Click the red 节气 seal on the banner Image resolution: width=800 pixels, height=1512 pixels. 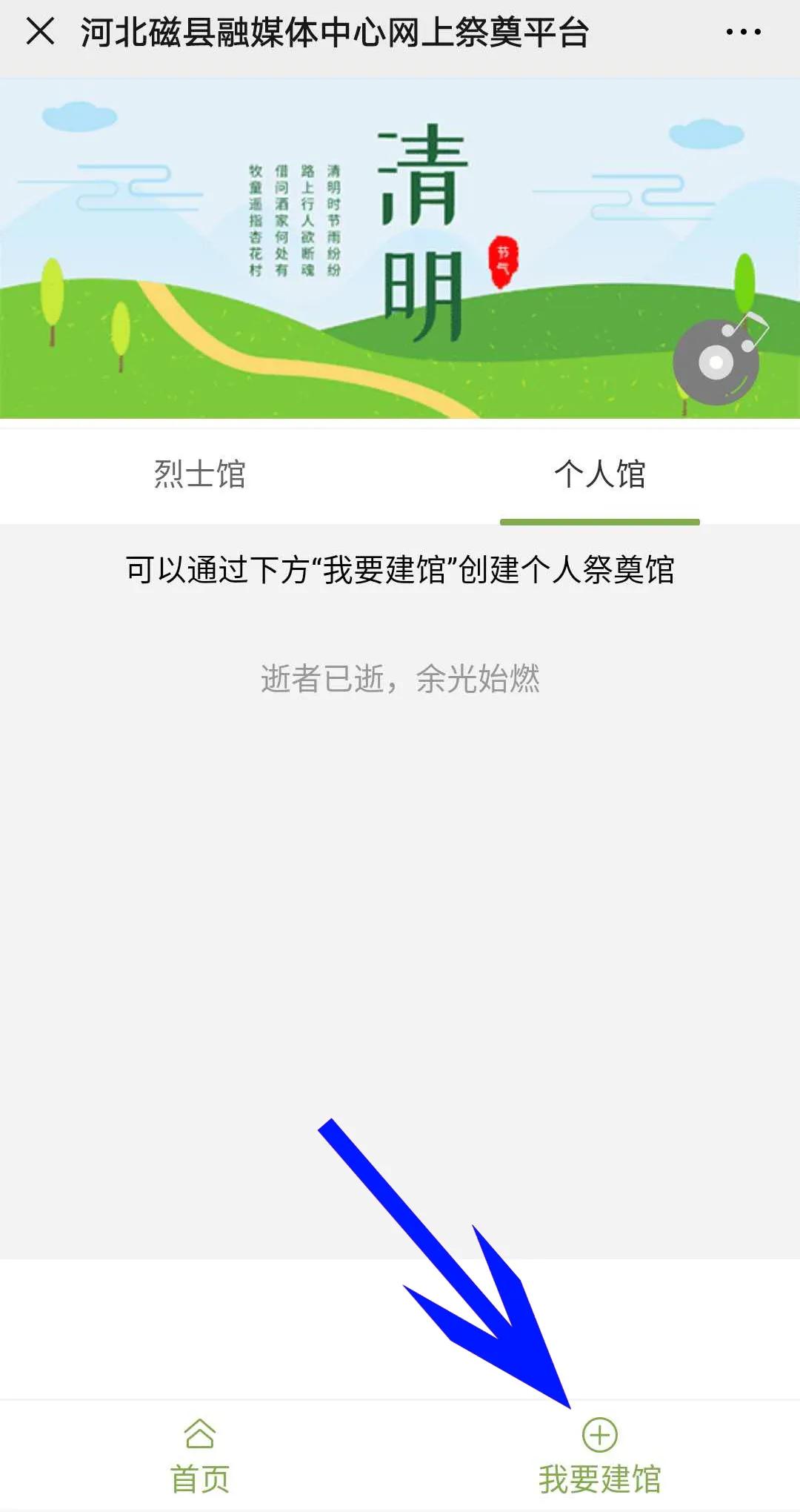(x=504, y=258)
